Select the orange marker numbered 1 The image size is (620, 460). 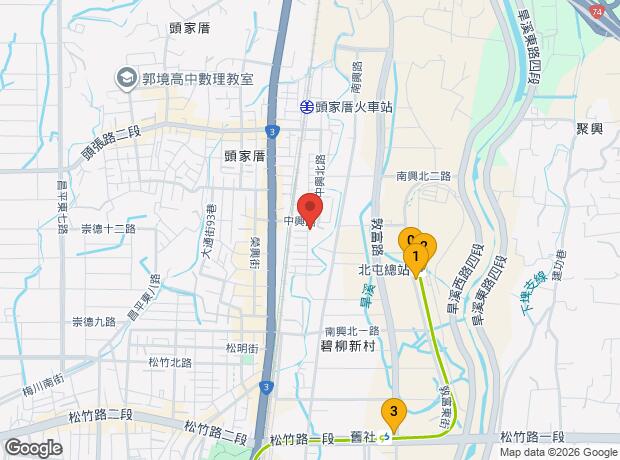point(416,256)
